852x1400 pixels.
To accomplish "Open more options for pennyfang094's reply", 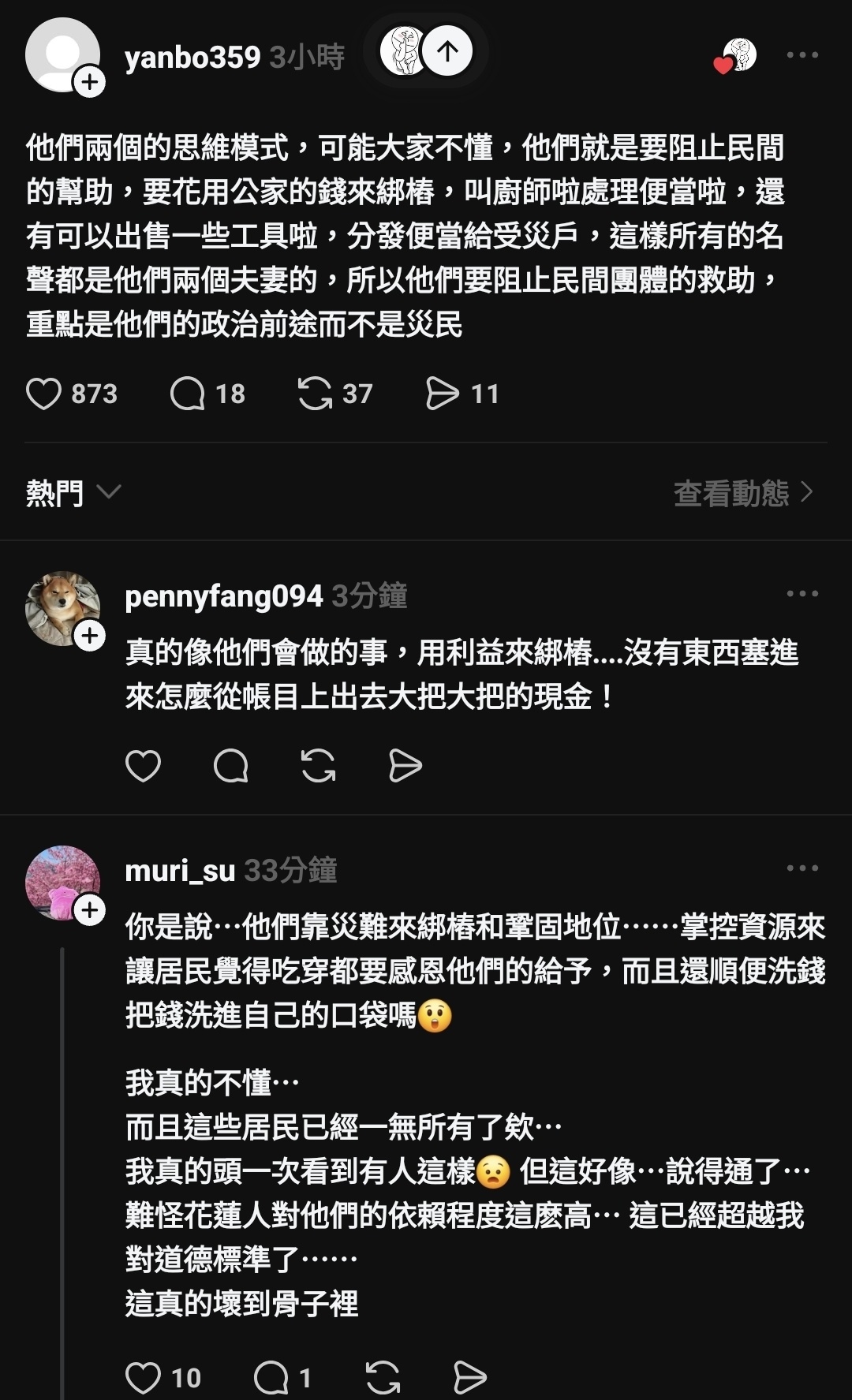I will tap(802, 594).
